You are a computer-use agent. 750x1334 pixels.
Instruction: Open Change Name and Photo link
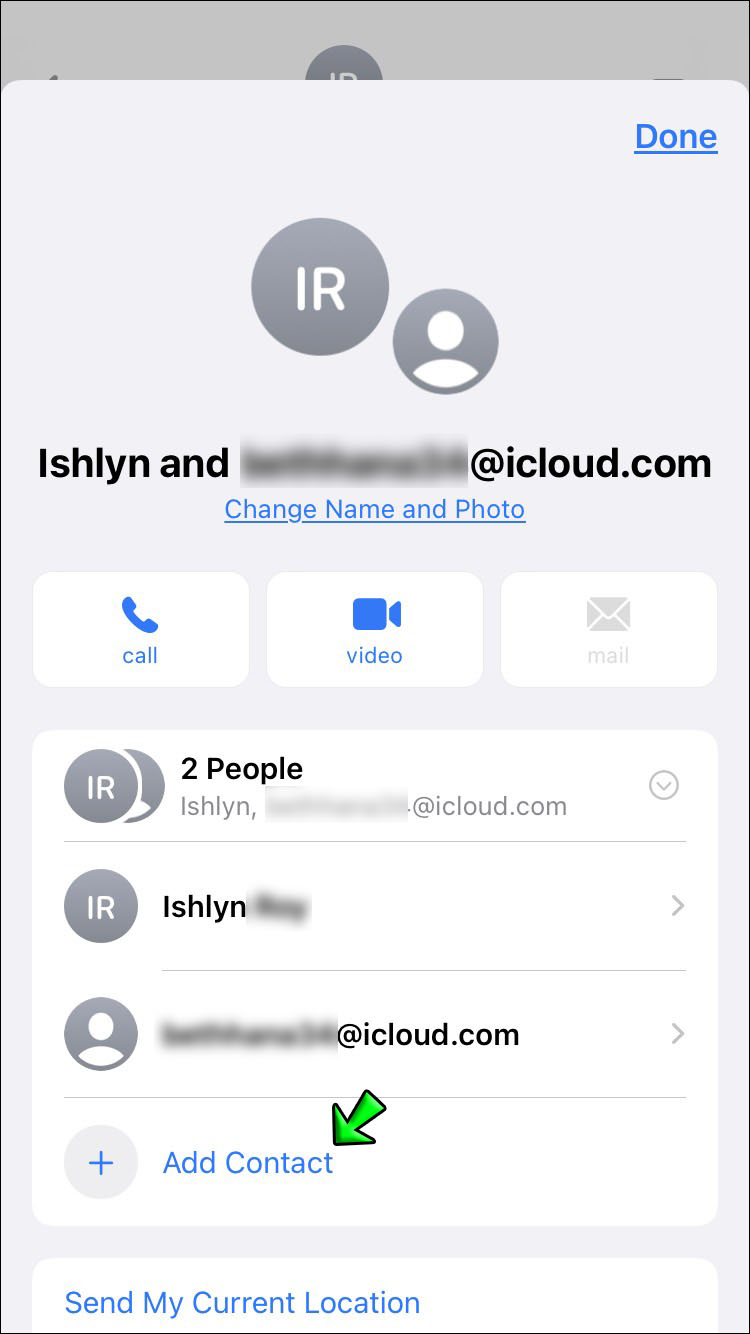374,509
